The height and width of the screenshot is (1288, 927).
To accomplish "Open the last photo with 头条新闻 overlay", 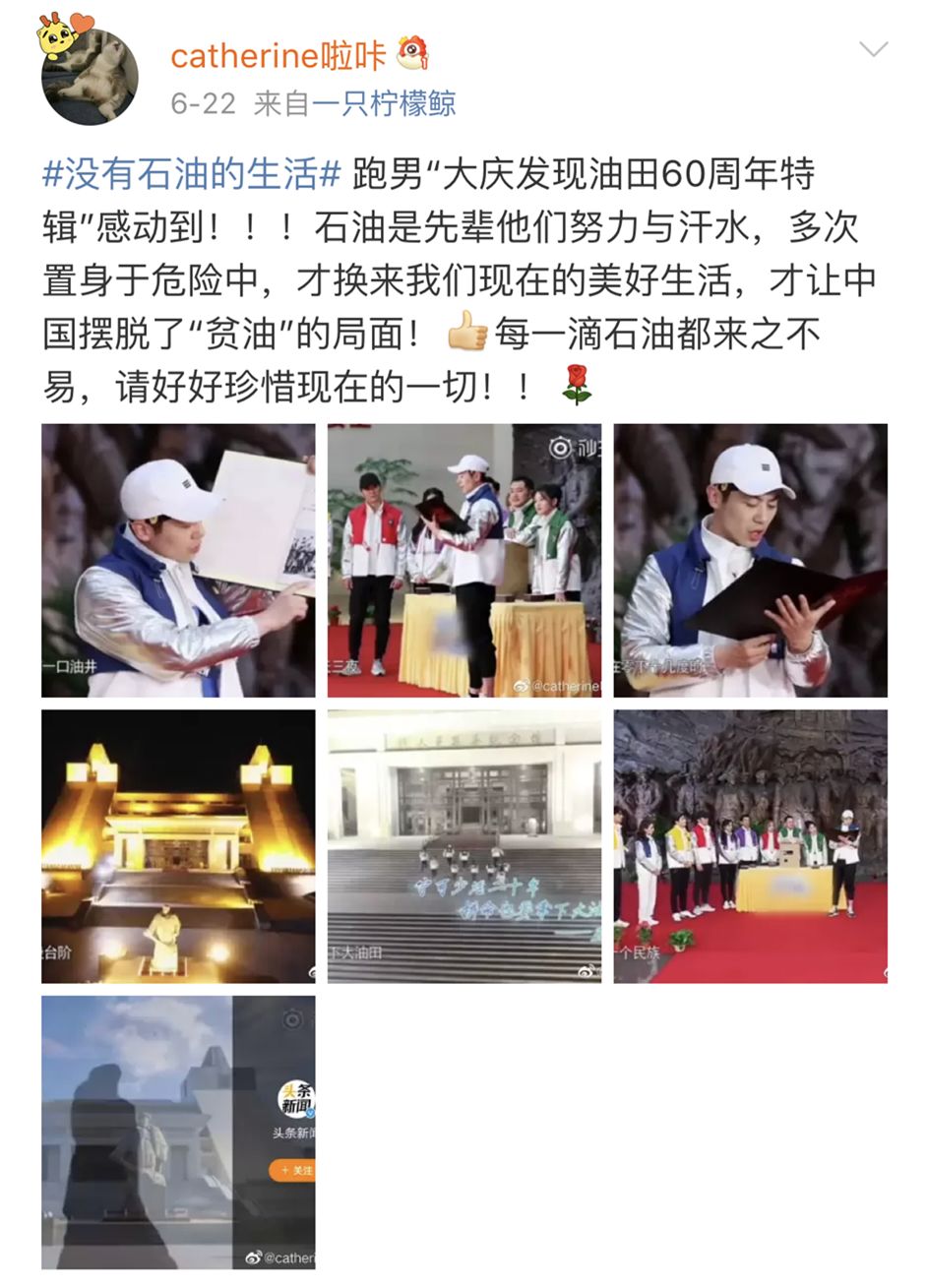I will pyautogui.click(x=178, y=1132).
